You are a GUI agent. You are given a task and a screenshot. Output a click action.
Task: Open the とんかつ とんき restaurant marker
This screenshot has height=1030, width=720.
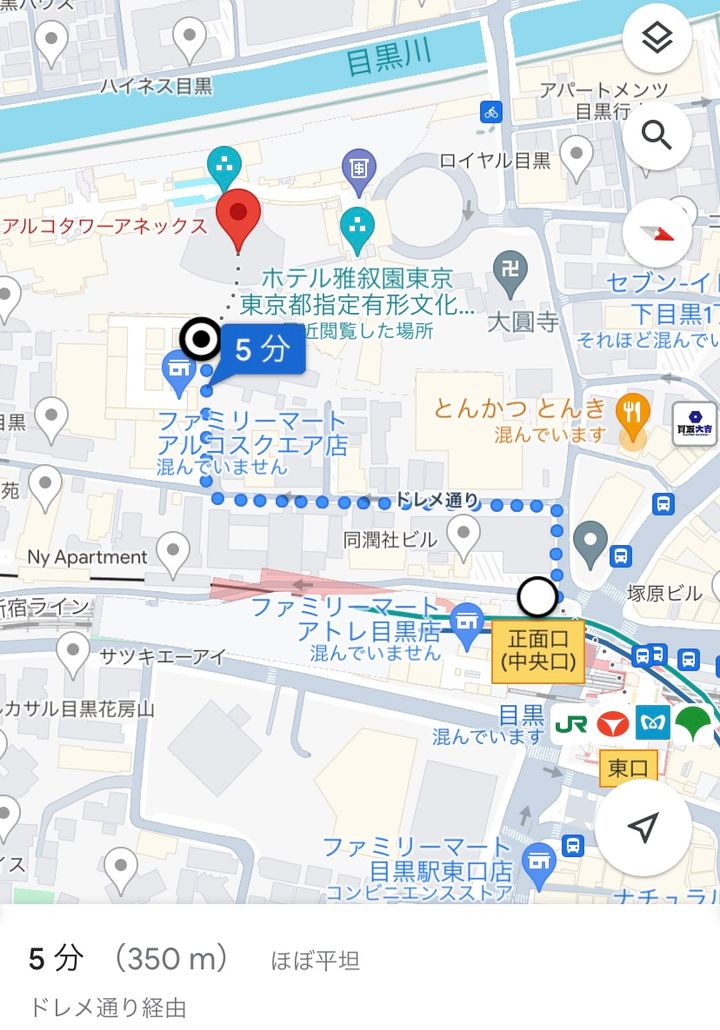point(631,409)
